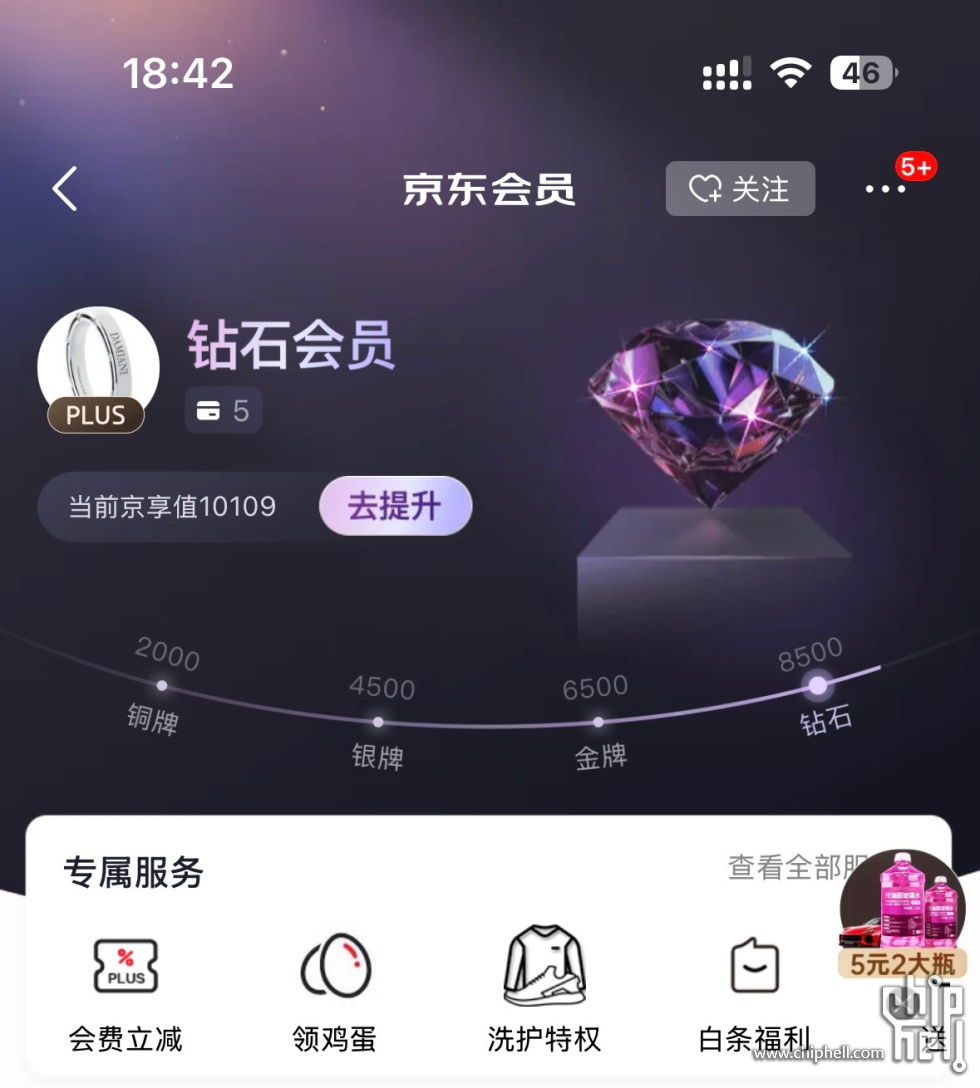Open the card count badge showing 5

(x=224, y=411)
